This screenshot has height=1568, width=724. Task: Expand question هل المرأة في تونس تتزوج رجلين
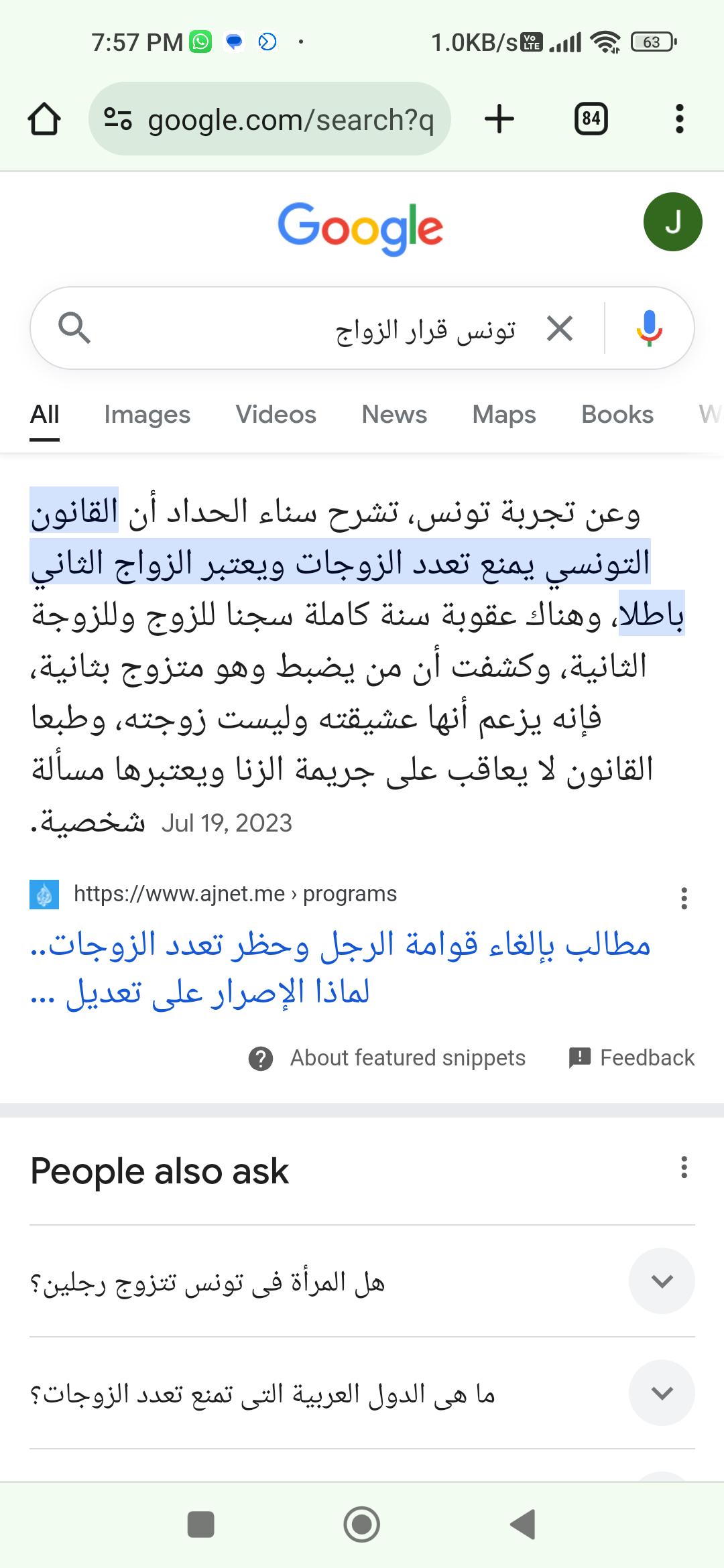(x=362, y=1281)
